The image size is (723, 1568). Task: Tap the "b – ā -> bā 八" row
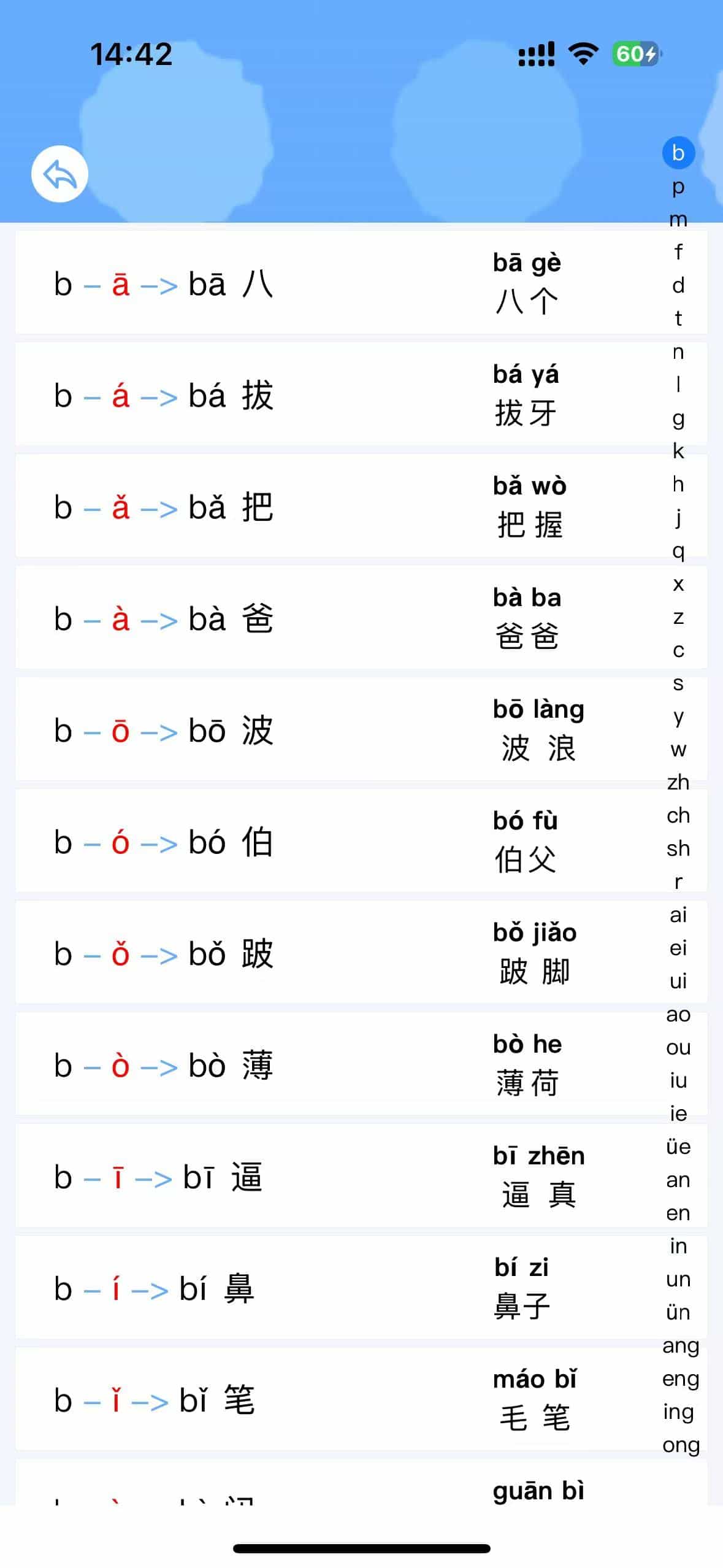click(245, 283)
